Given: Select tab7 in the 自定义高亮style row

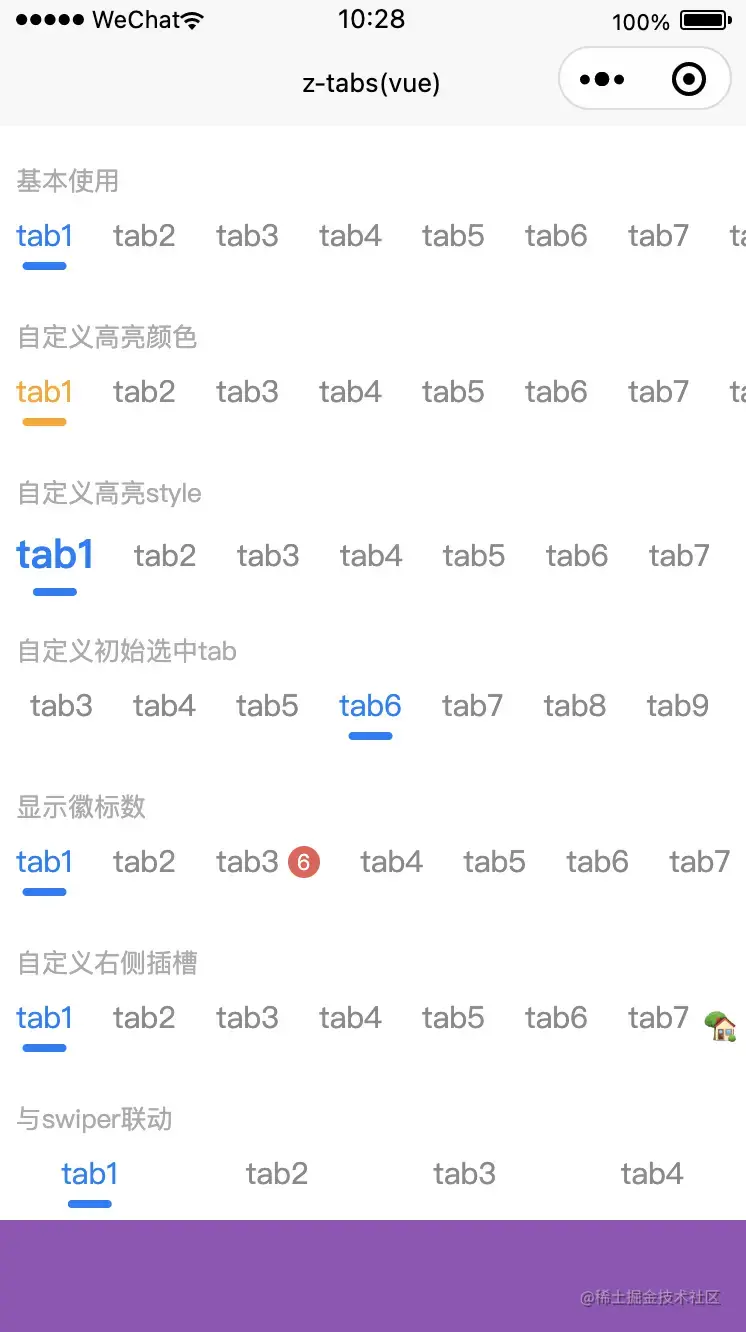Looking at the screenshot, I should (x=679, y=556).
